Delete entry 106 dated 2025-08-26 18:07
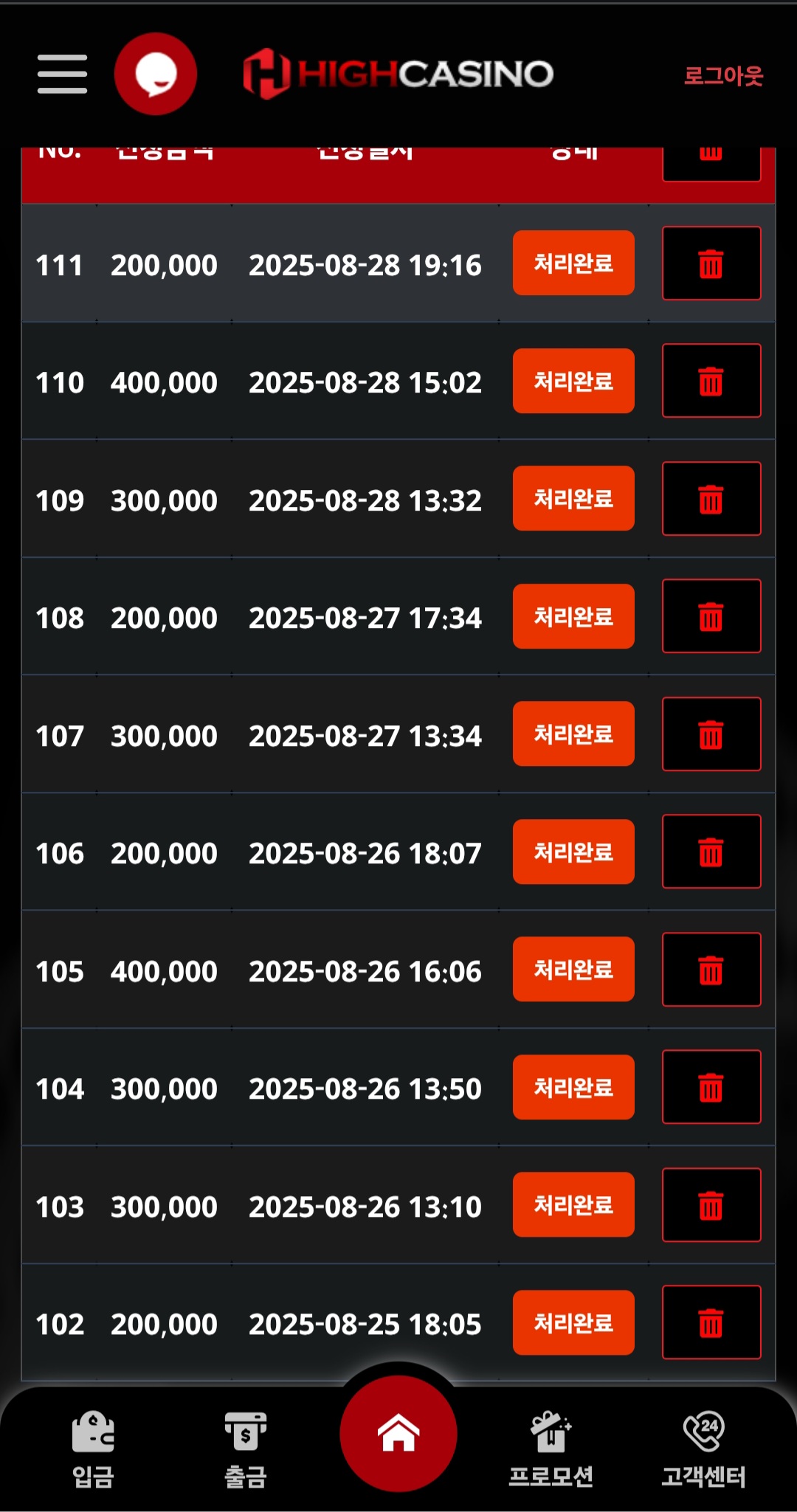This screenshot has height=1512, width=797. coord(711,852)
